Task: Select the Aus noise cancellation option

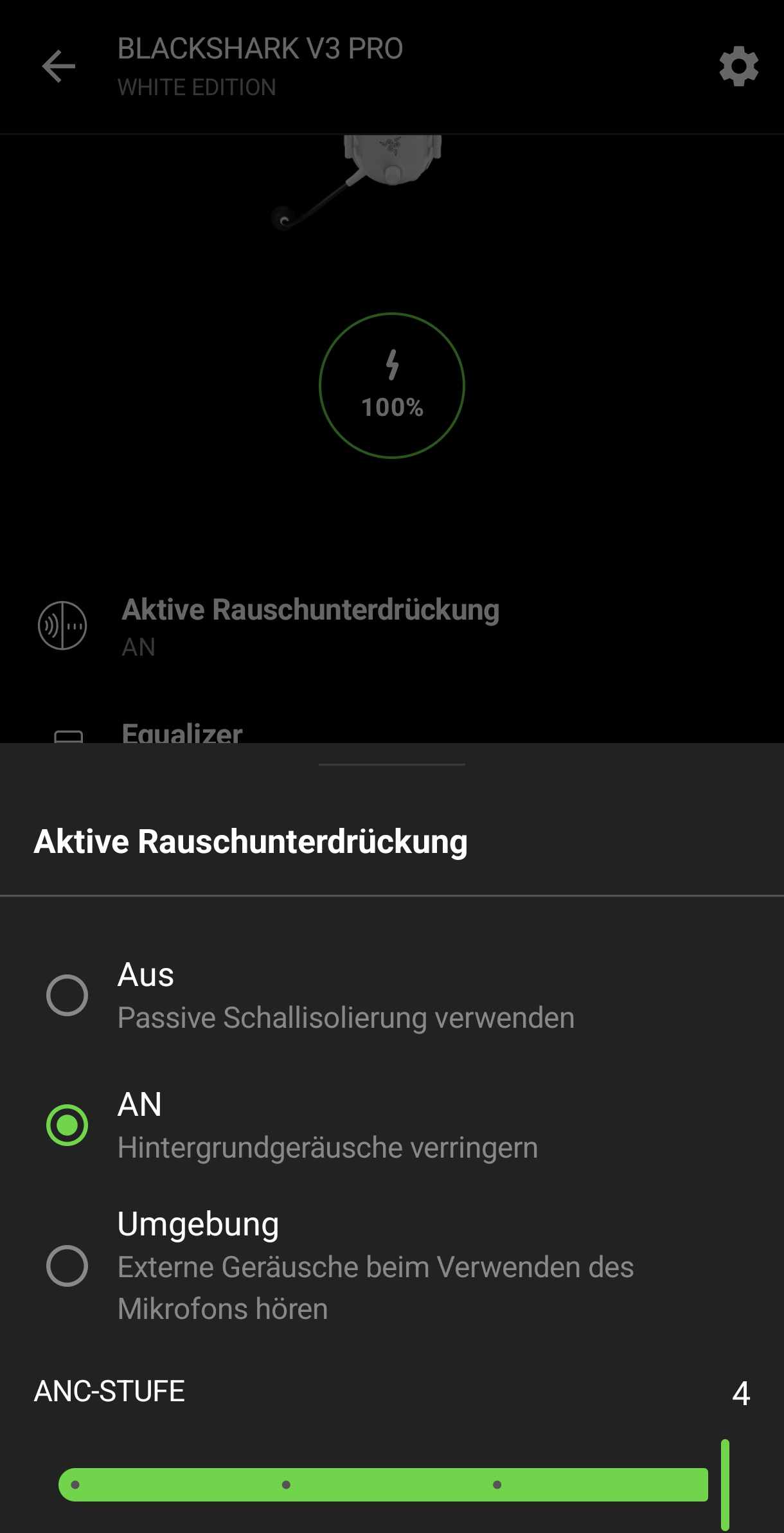Action: coord(67,995)
